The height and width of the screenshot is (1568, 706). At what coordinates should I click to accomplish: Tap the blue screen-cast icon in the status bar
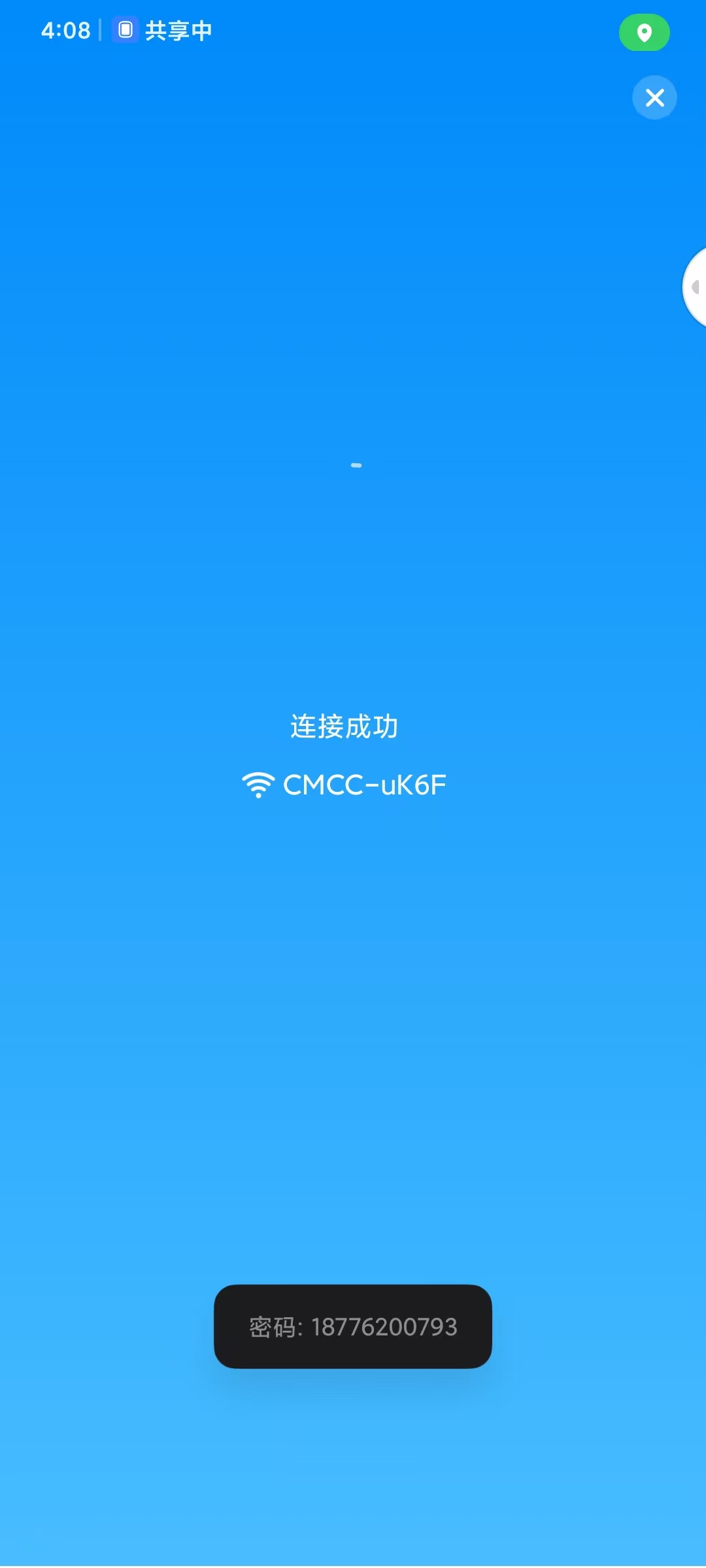(124, 29)
